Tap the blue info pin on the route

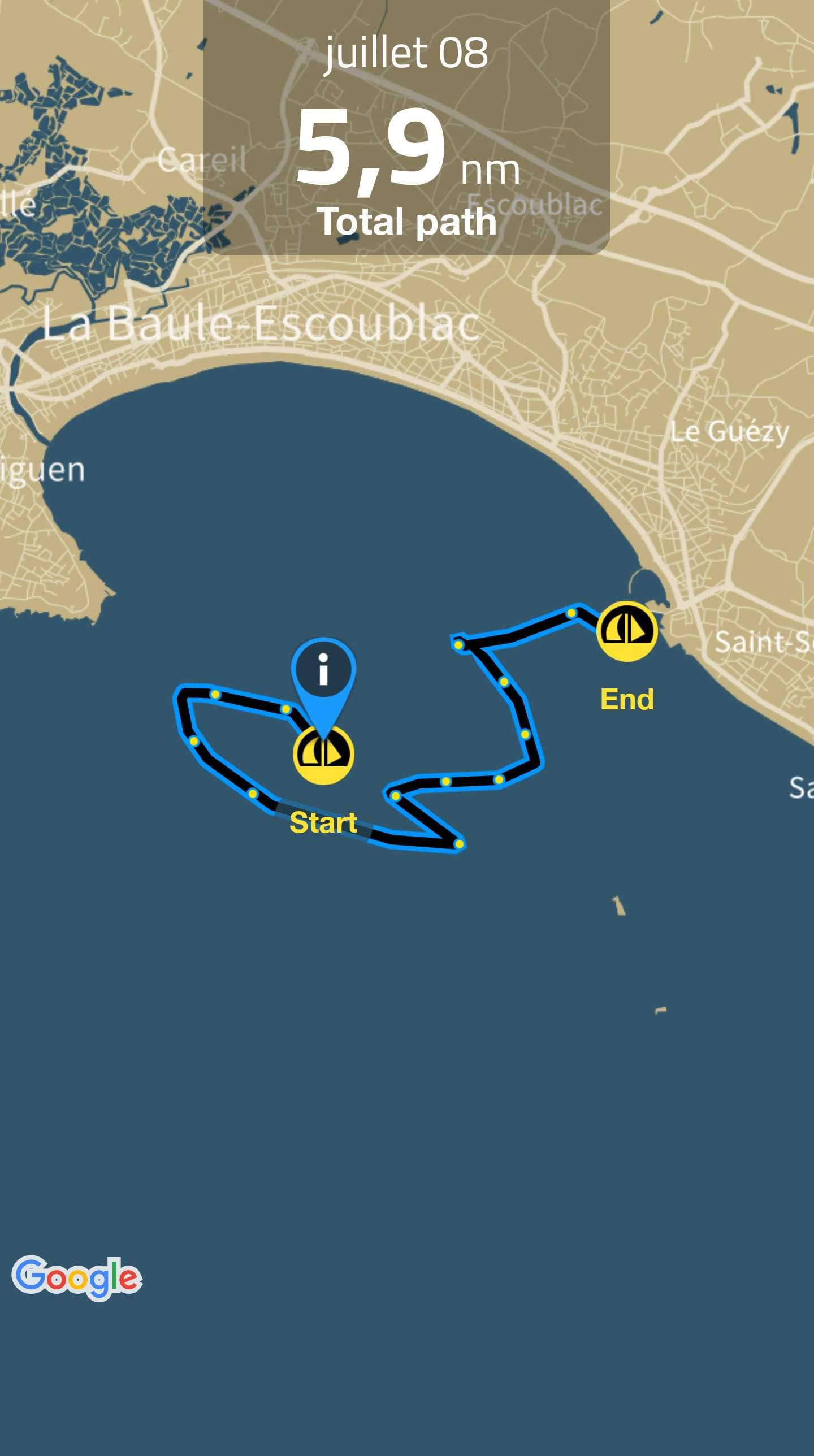(323, 671)
